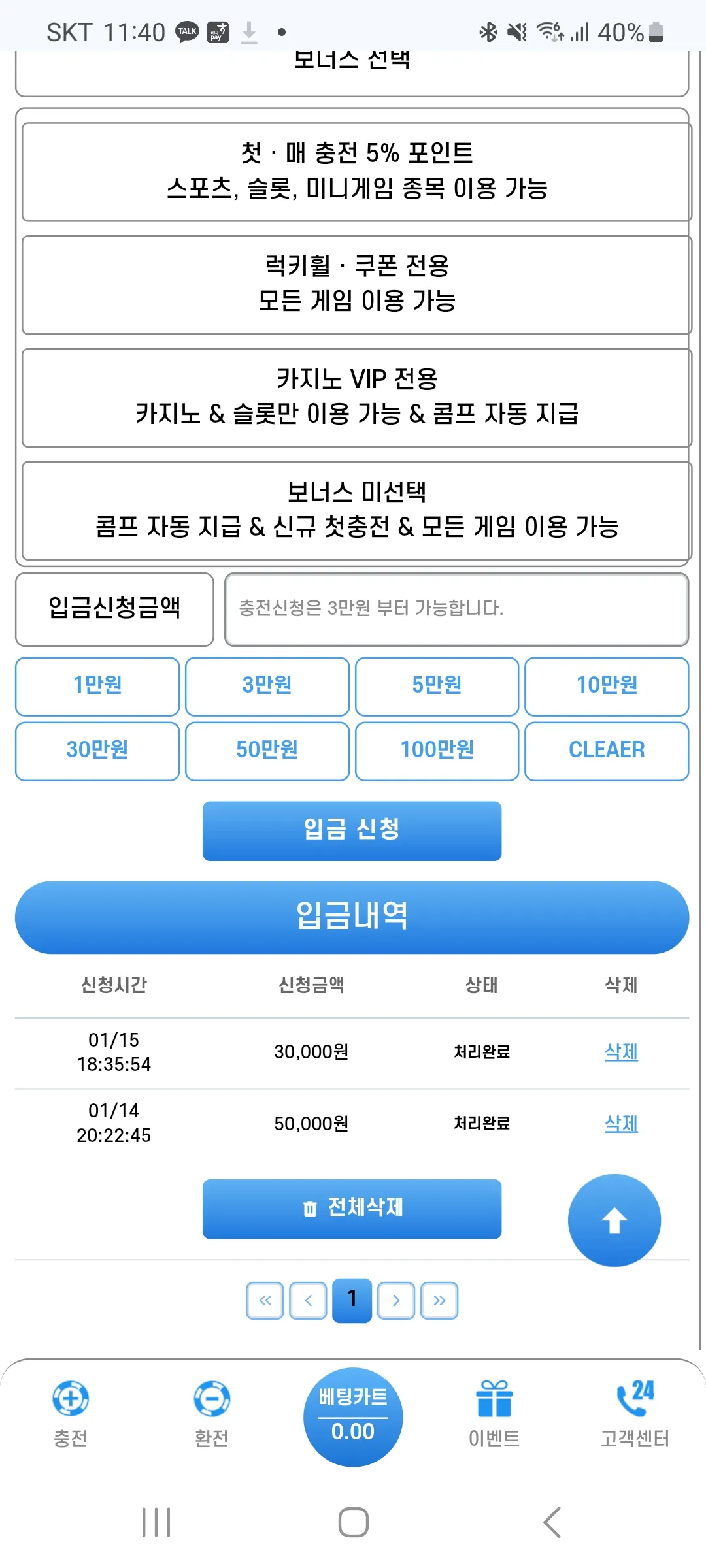Screen dimensions: 706x1568
Task: Clear the amount with CLEAER button
Action: coord(607,751)
